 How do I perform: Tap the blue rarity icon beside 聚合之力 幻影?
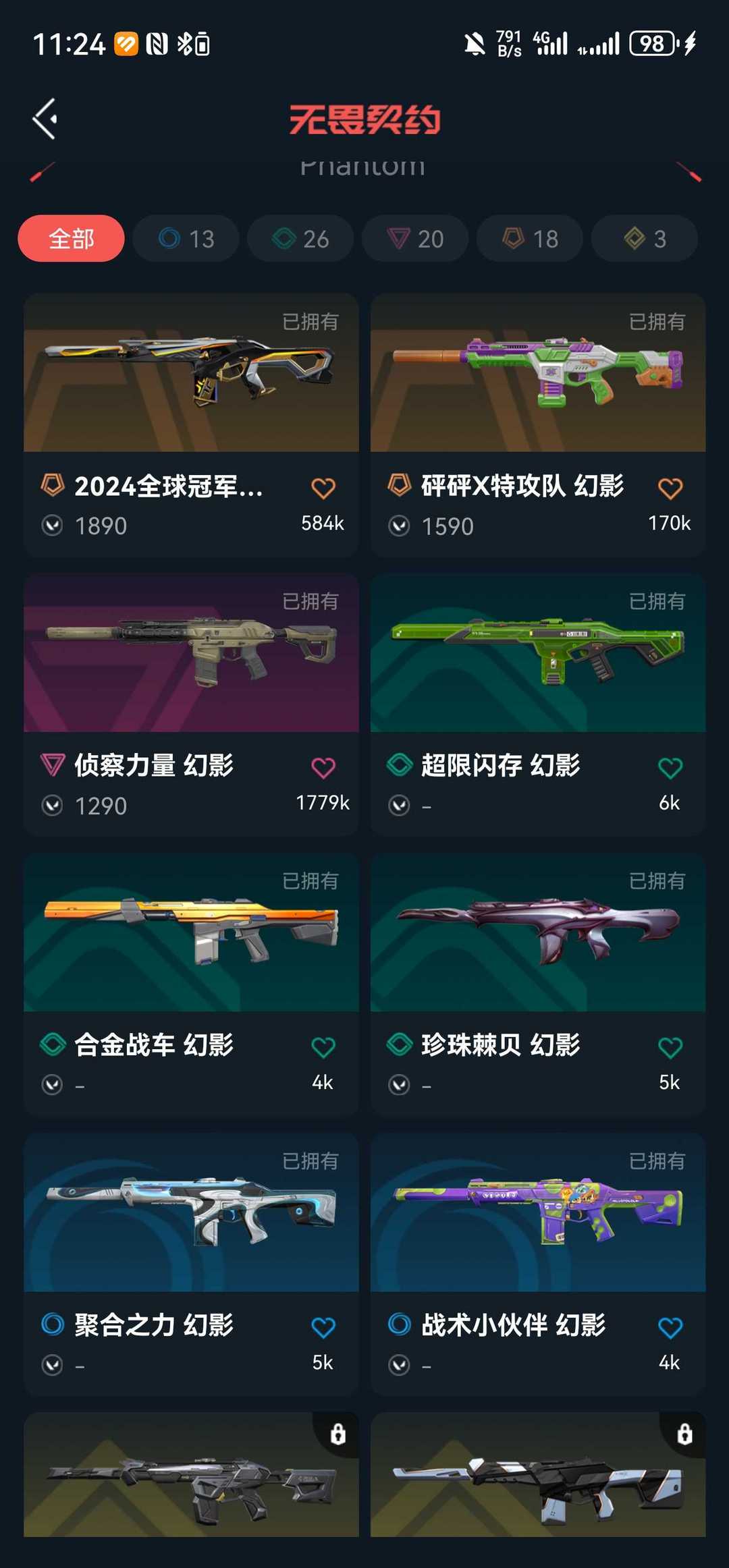pyautogui.click(x=51, y=1324)
